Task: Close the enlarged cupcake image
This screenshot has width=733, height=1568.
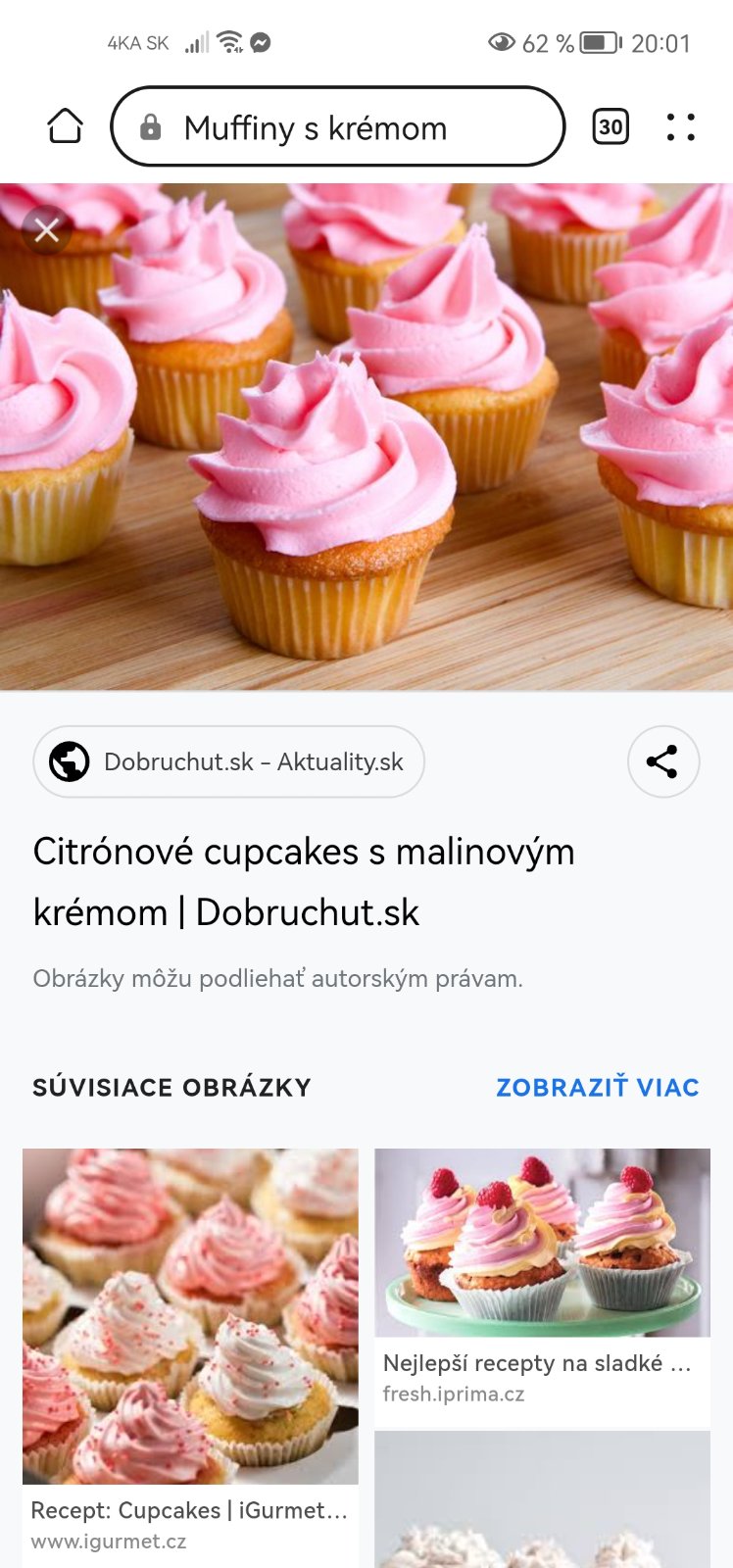Action: click(47, 230)
